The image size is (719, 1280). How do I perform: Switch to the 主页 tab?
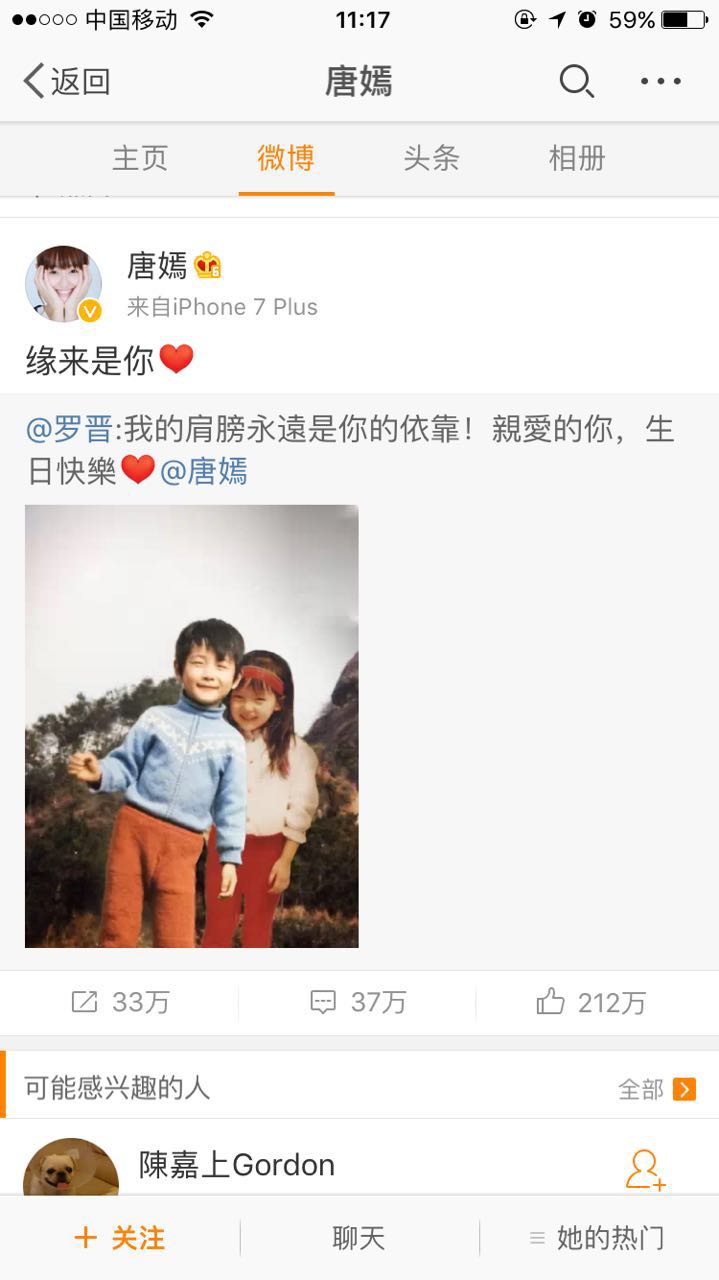click(140, 158)
